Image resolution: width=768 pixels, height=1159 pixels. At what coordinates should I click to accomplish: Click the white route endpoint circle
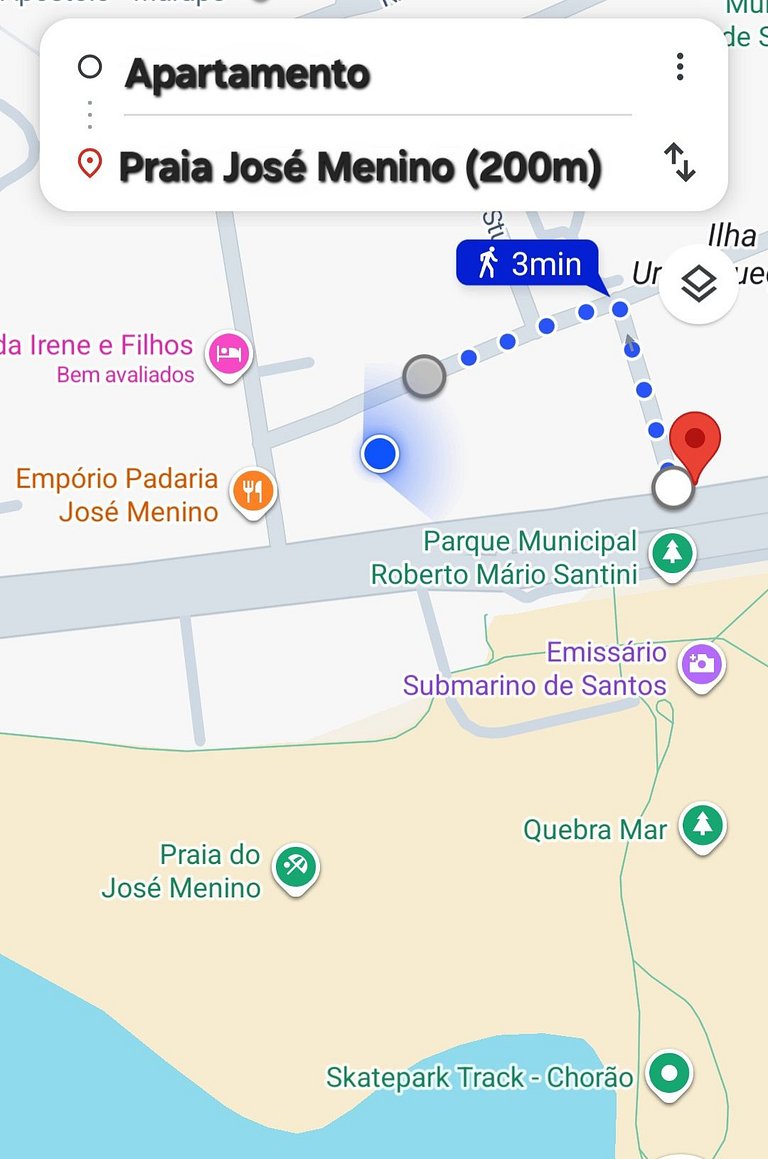tap(673, 489)
